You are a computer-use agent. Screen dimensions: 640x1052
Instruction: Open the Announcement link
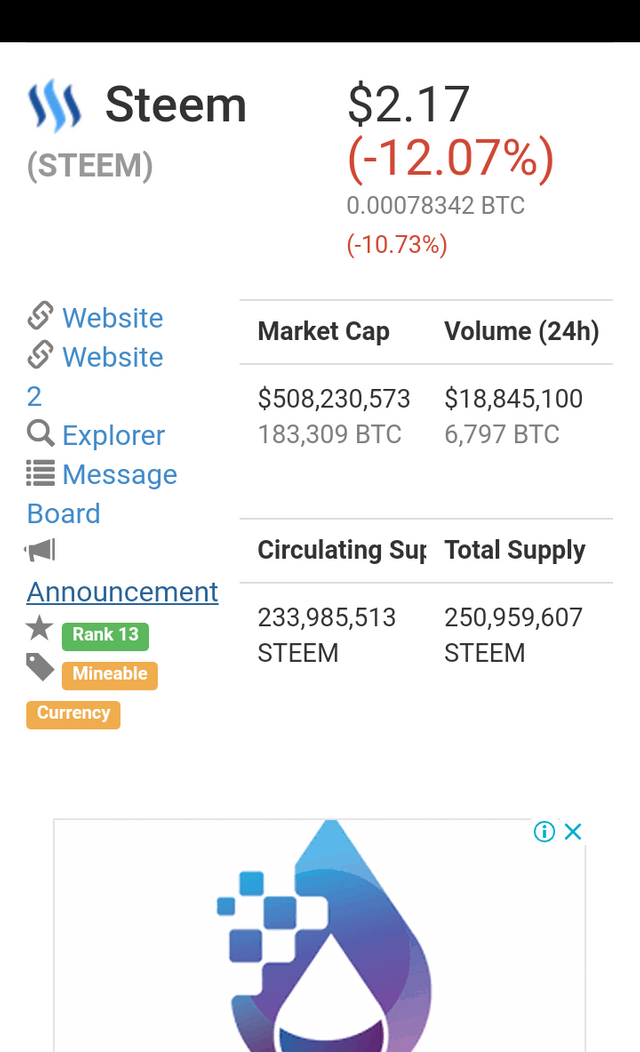pos(122,592)
